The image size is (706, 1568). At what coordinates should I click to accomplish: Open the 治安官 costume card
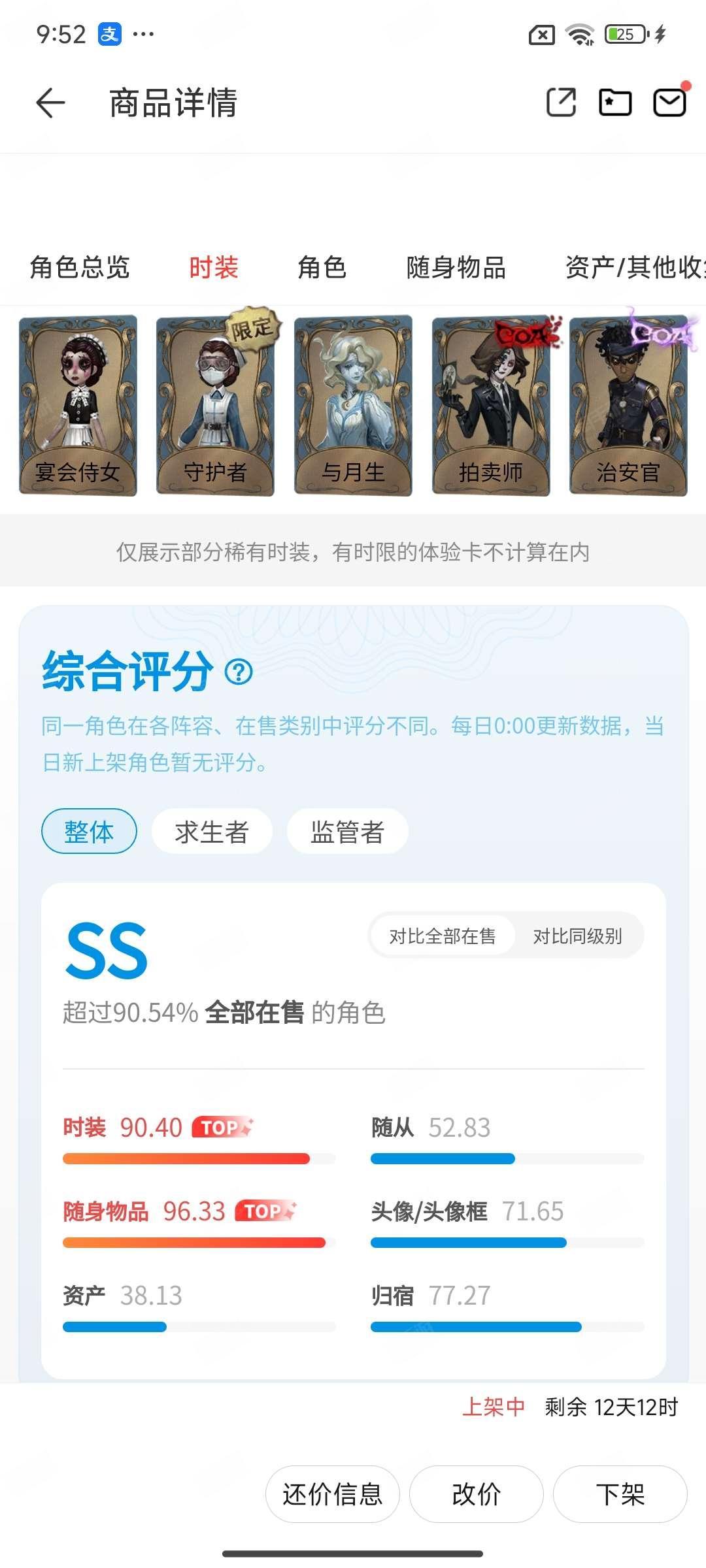628,405
